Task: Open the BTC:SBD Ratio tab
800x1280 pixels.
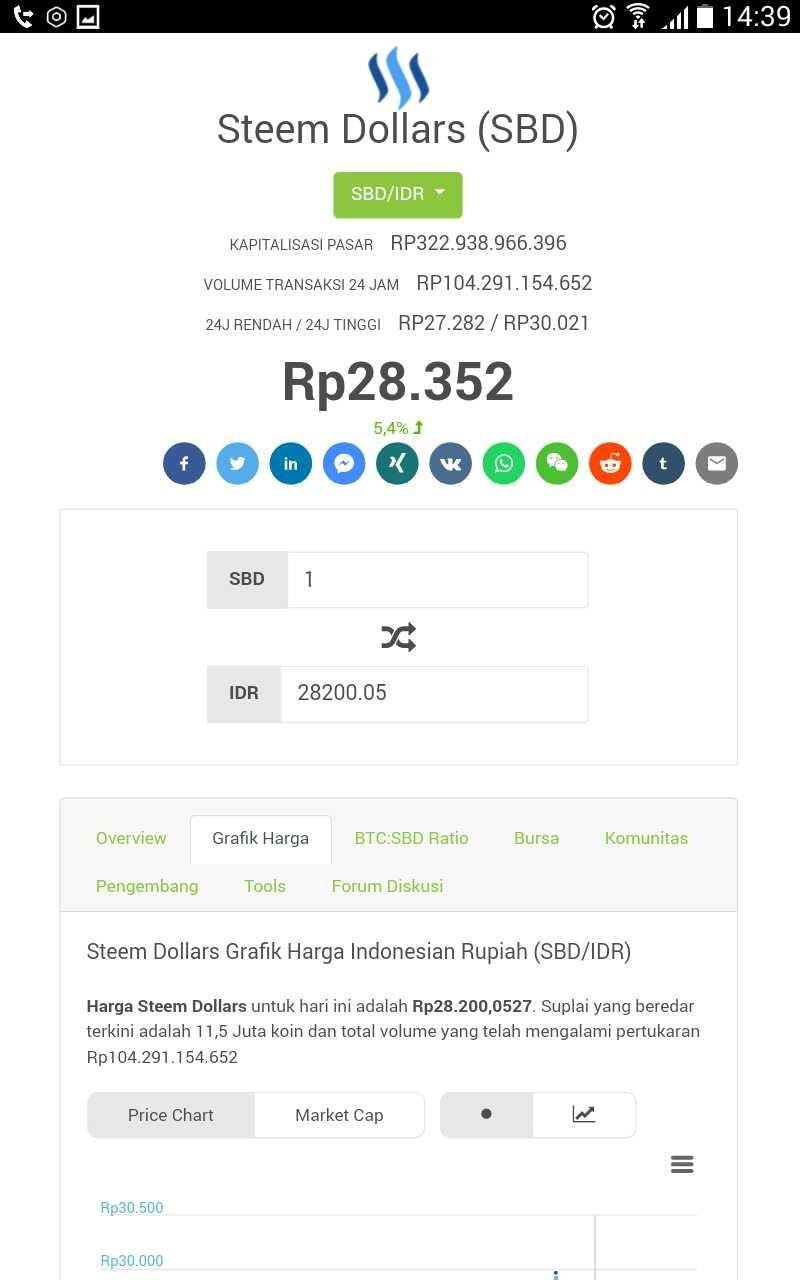Action: pyautogui.click(x=411, y=838)
